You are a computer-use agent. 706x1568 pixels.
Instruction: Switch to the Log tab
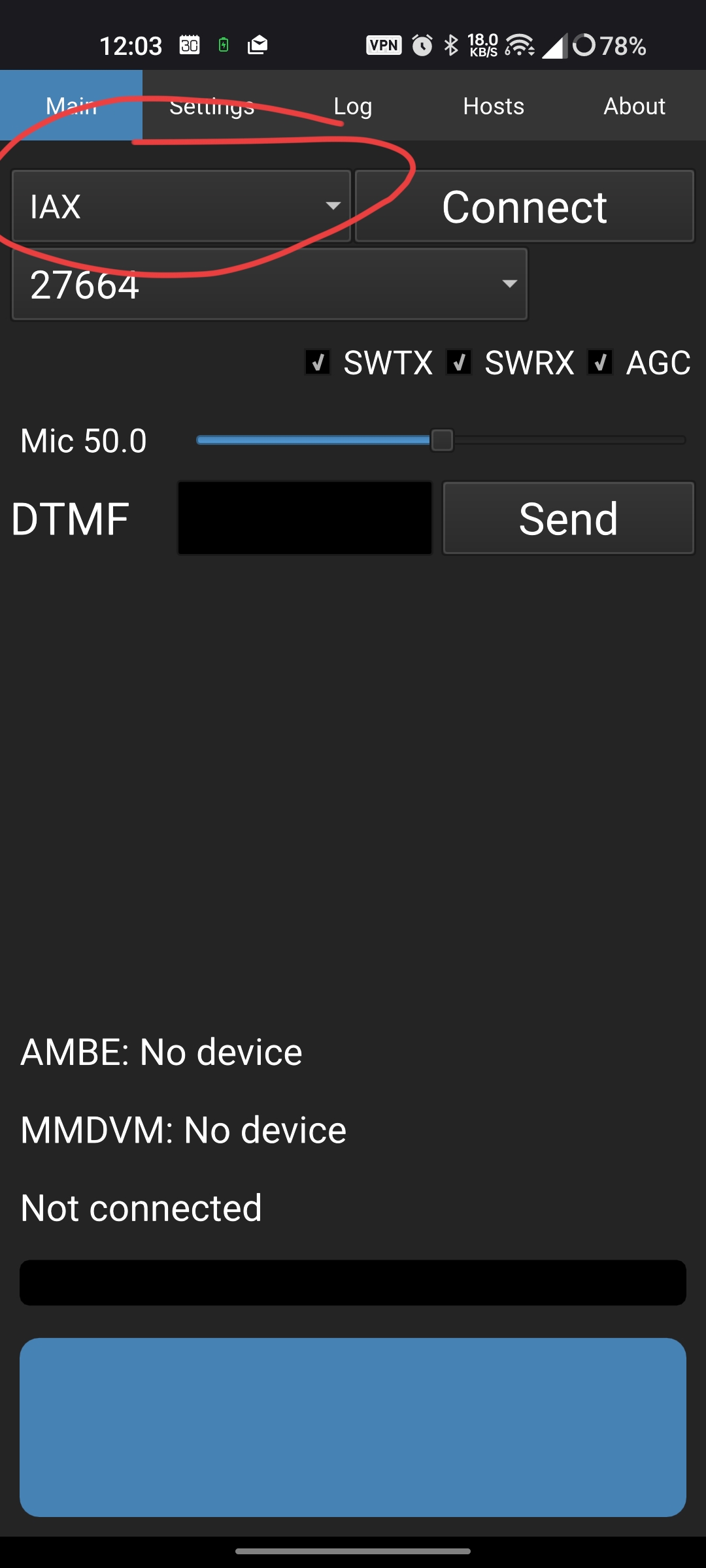tap(353, 106)
